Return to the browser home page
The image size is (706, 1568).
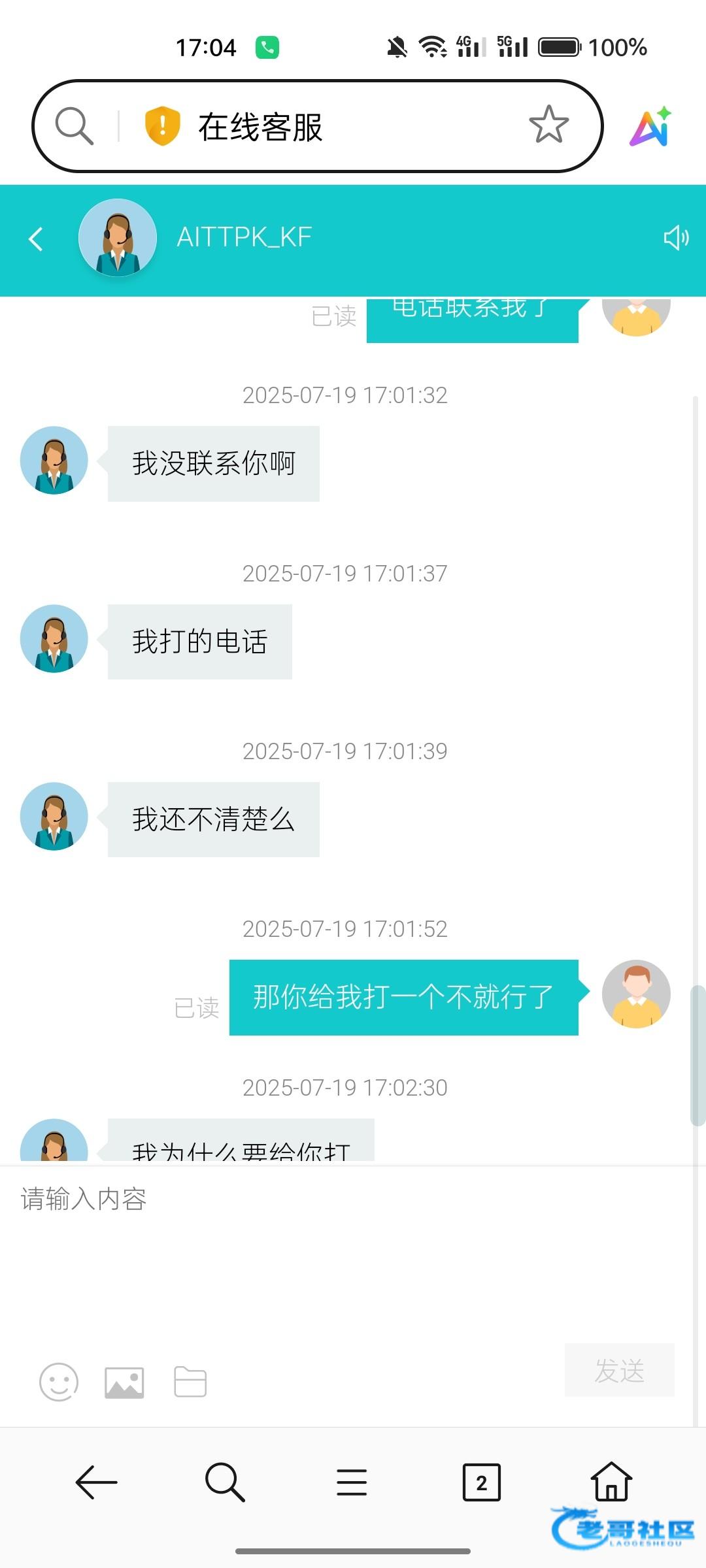click(x=611, y=1482)
